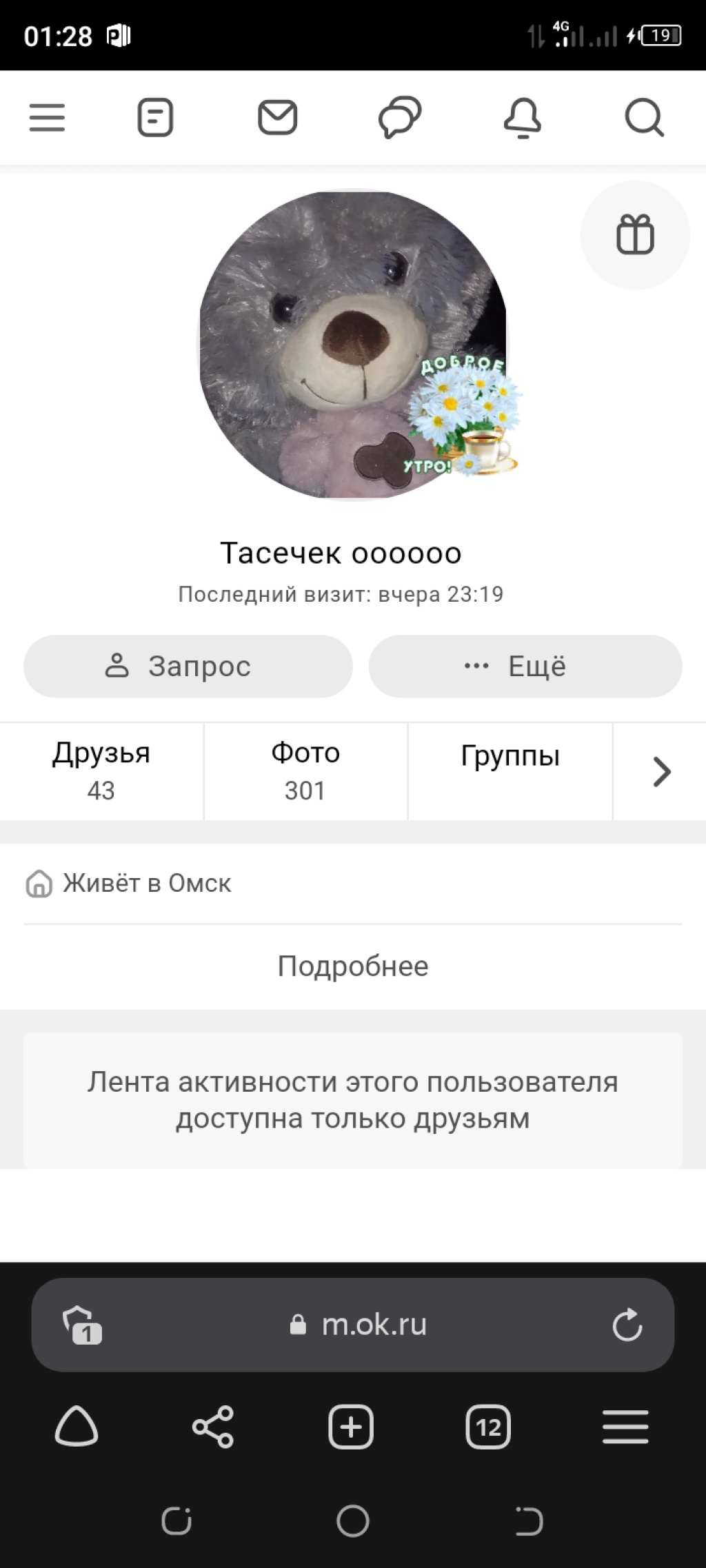This screenshot has height=1568, width=706.
Task: Reload the page with the refresh icon
Action: tap(627, 1323)
